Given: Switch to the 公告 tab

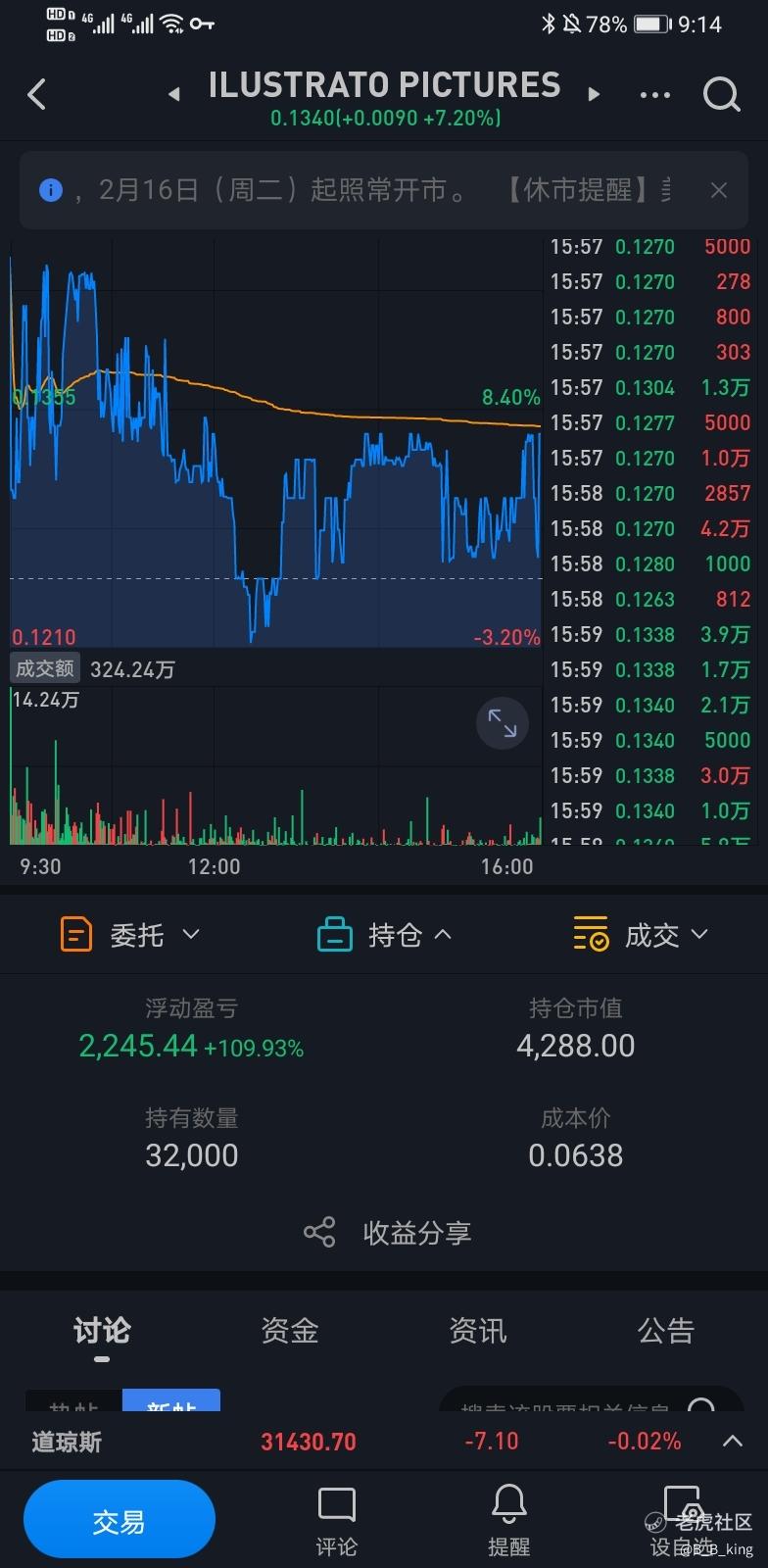Looking at the screenshot, I should click(666, 1331).
